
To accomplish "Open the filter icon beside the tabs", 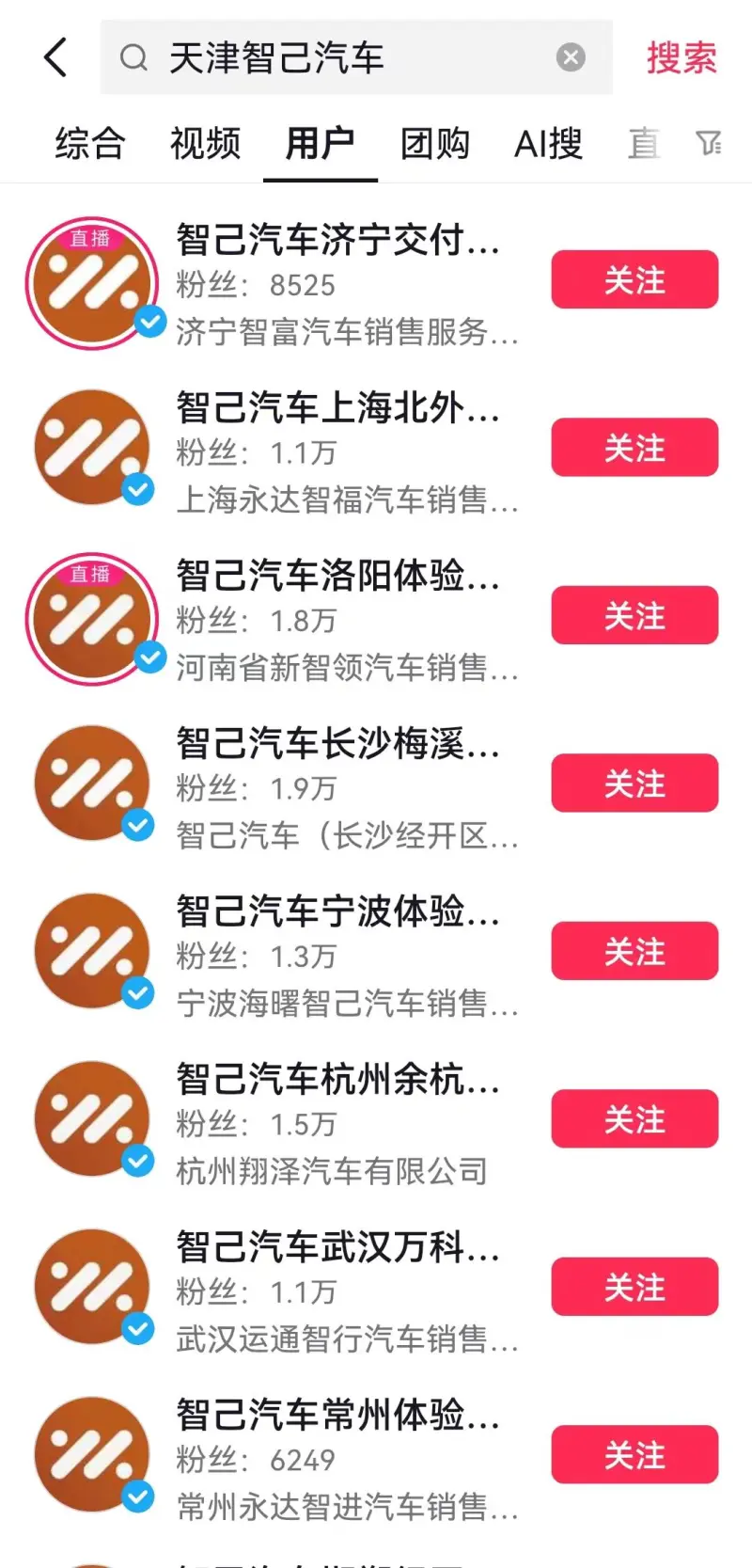I will click(709, 143).
